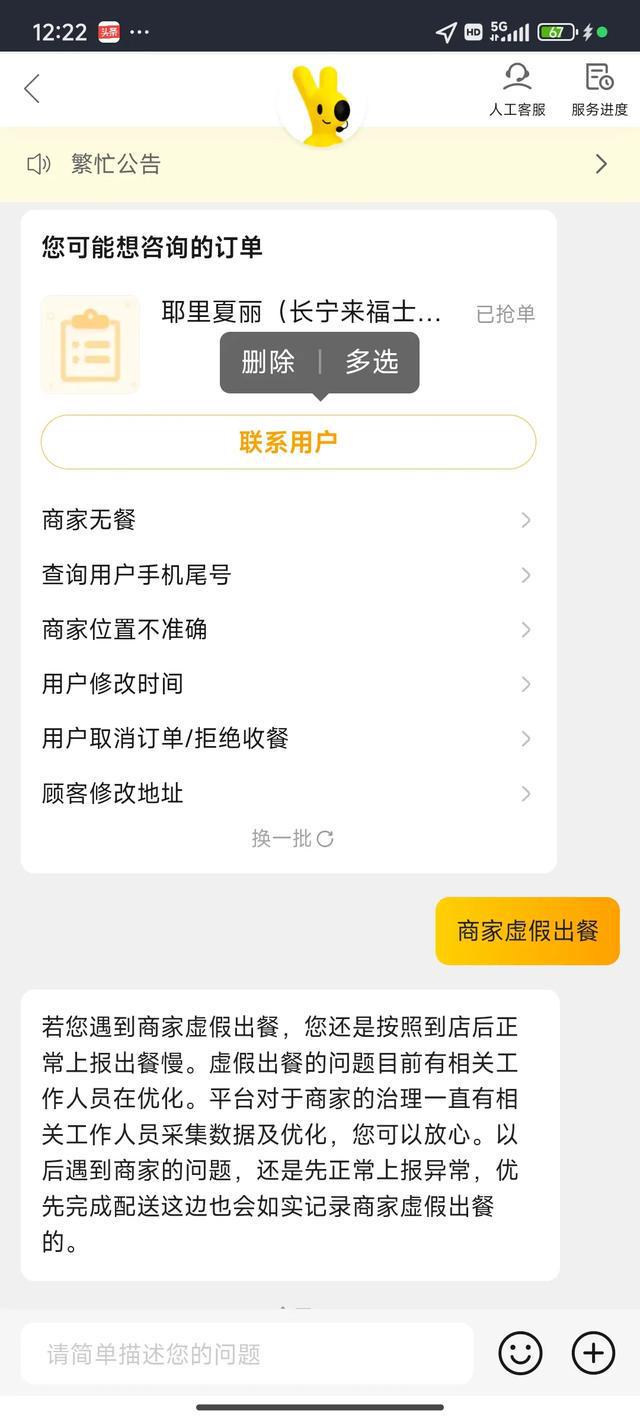Select 用户修改时间 row

tap(288, 684)
